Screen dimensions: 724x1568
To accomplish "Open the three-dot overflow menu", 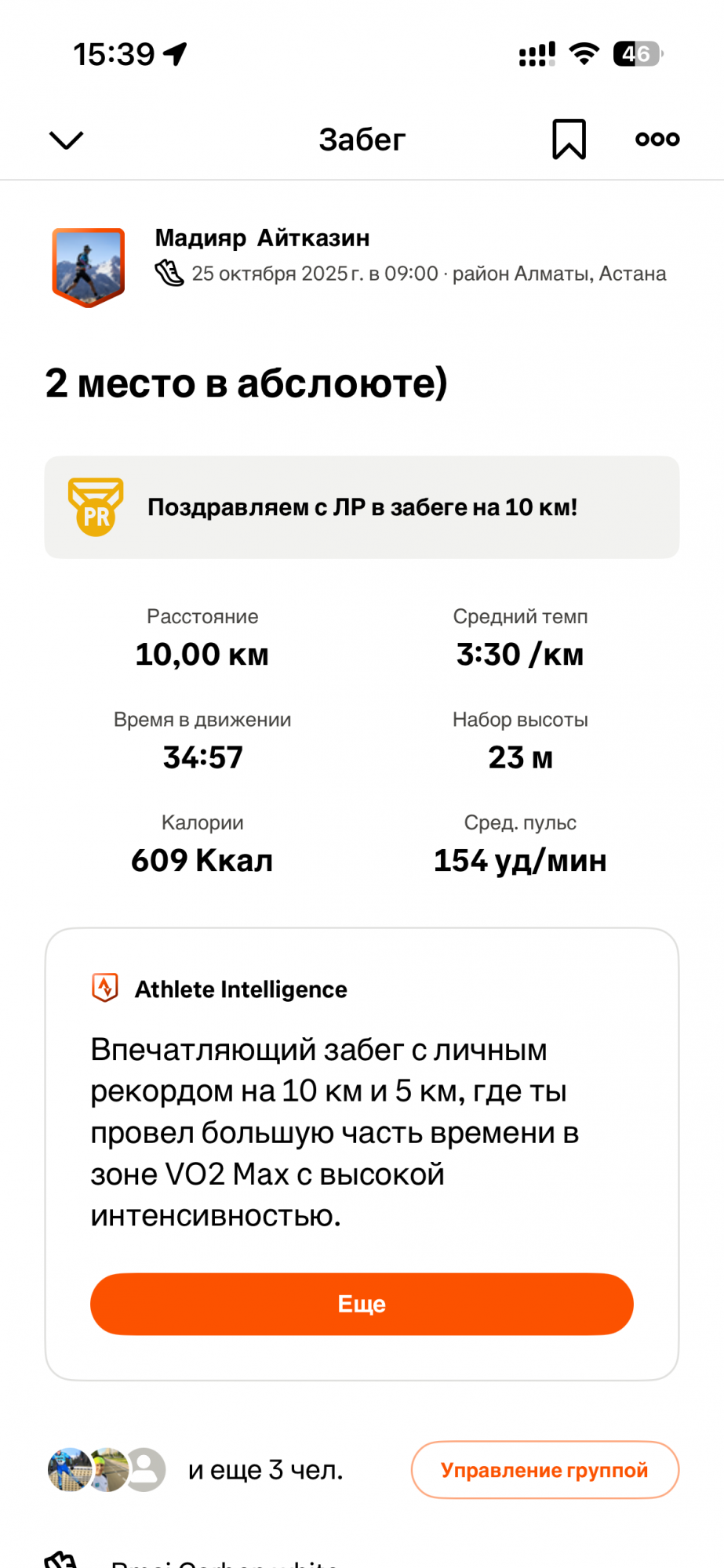I will click(x=657, y=140).
